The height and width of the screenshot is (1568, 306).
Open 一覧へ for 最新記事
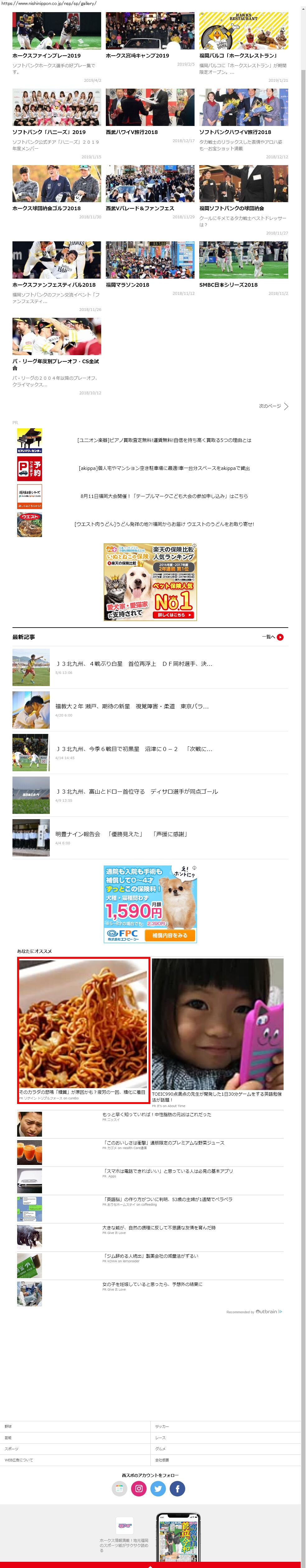point(272,637)
